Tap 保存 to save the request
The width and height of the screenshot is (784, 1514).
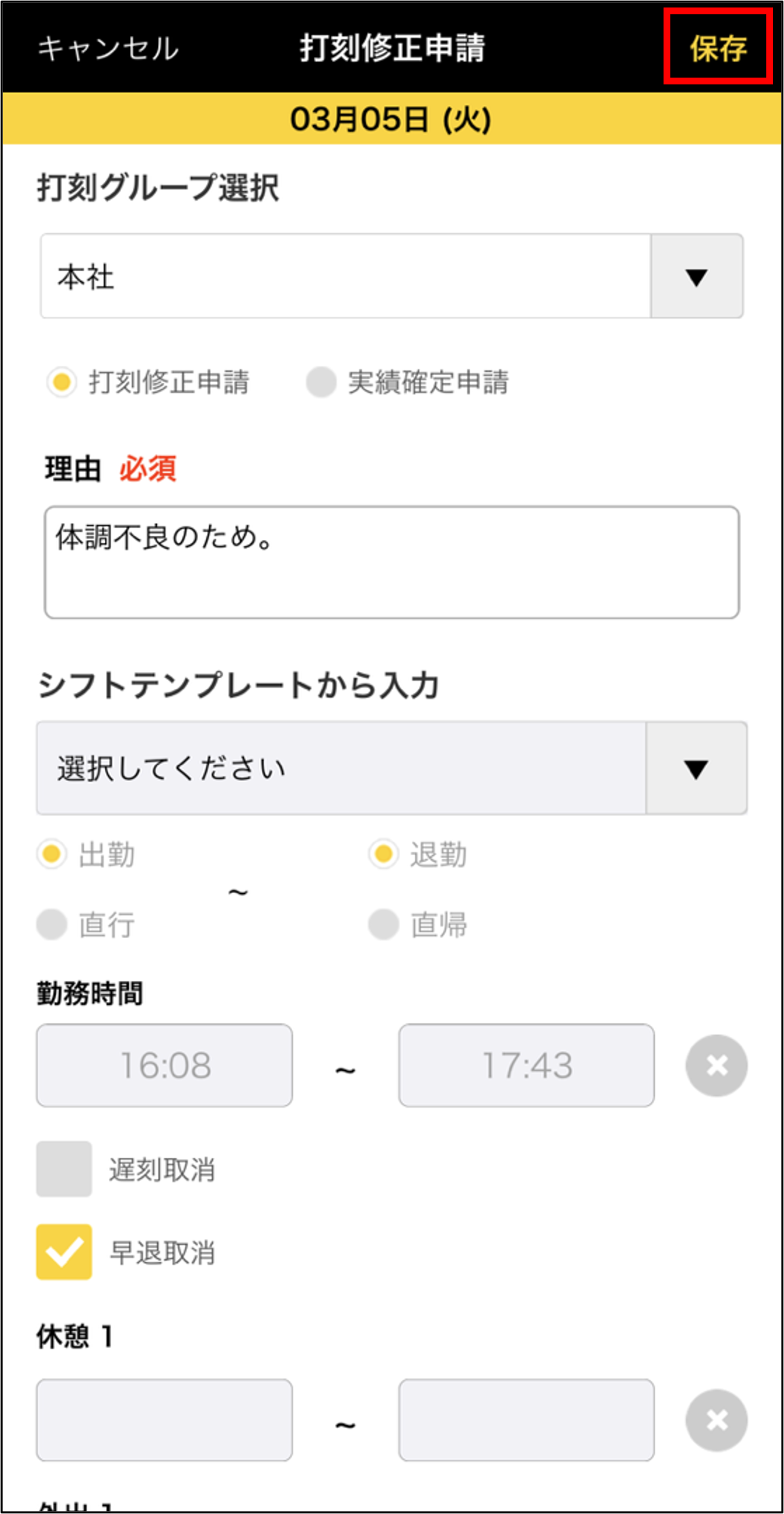click(717, 48)
